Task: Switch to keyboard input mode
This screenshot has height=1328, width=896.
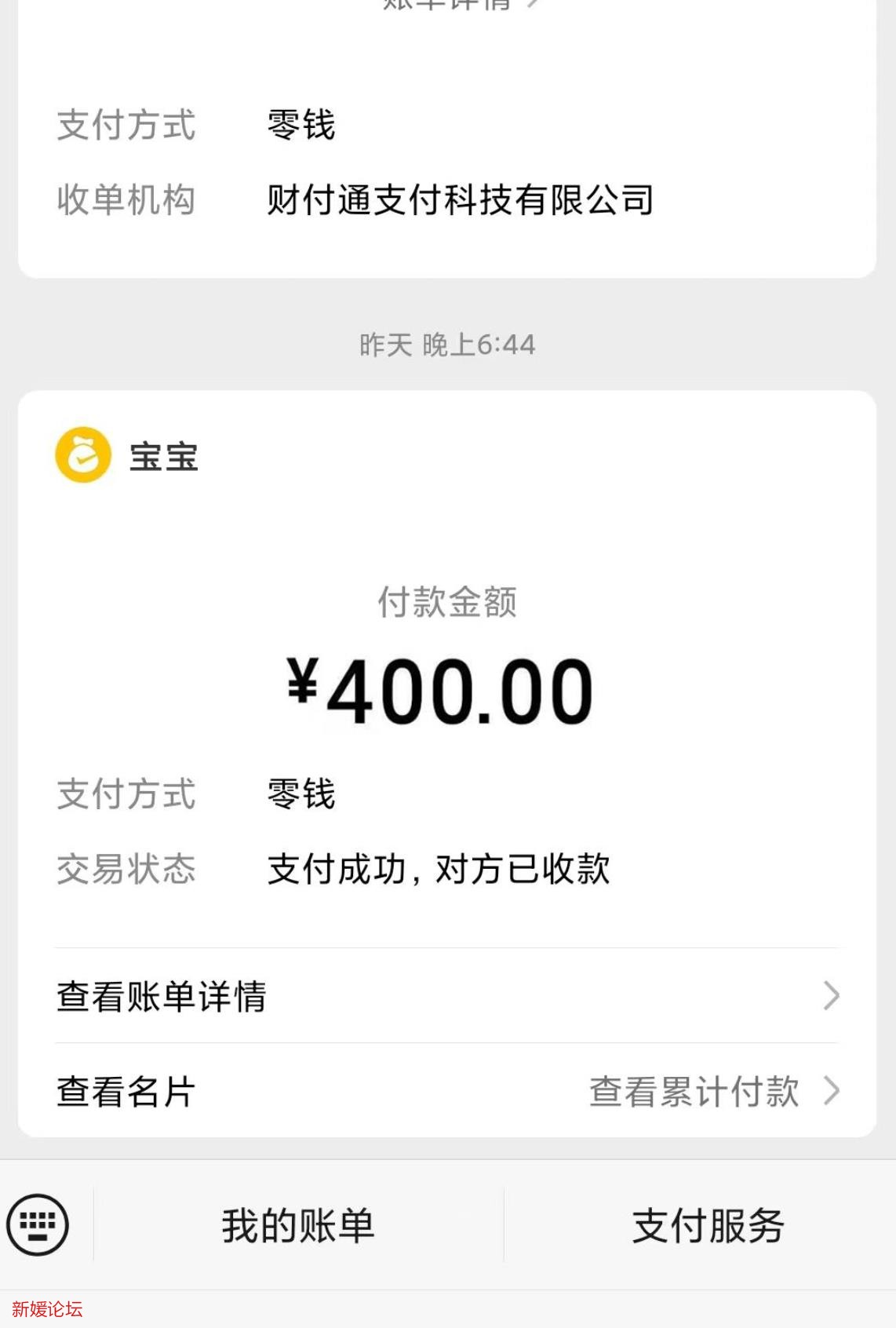Action: (x=38, y=1224)
